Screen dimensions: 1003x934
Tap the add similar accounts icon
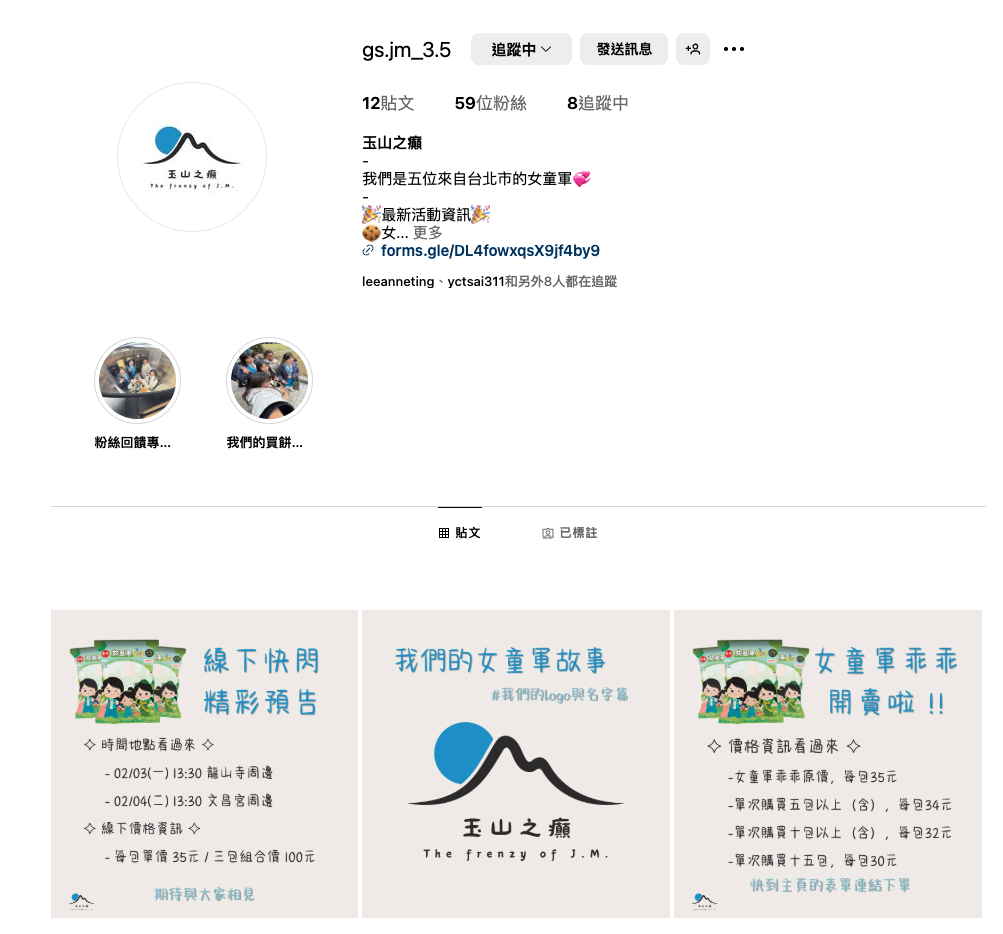(x=693, y=49)
